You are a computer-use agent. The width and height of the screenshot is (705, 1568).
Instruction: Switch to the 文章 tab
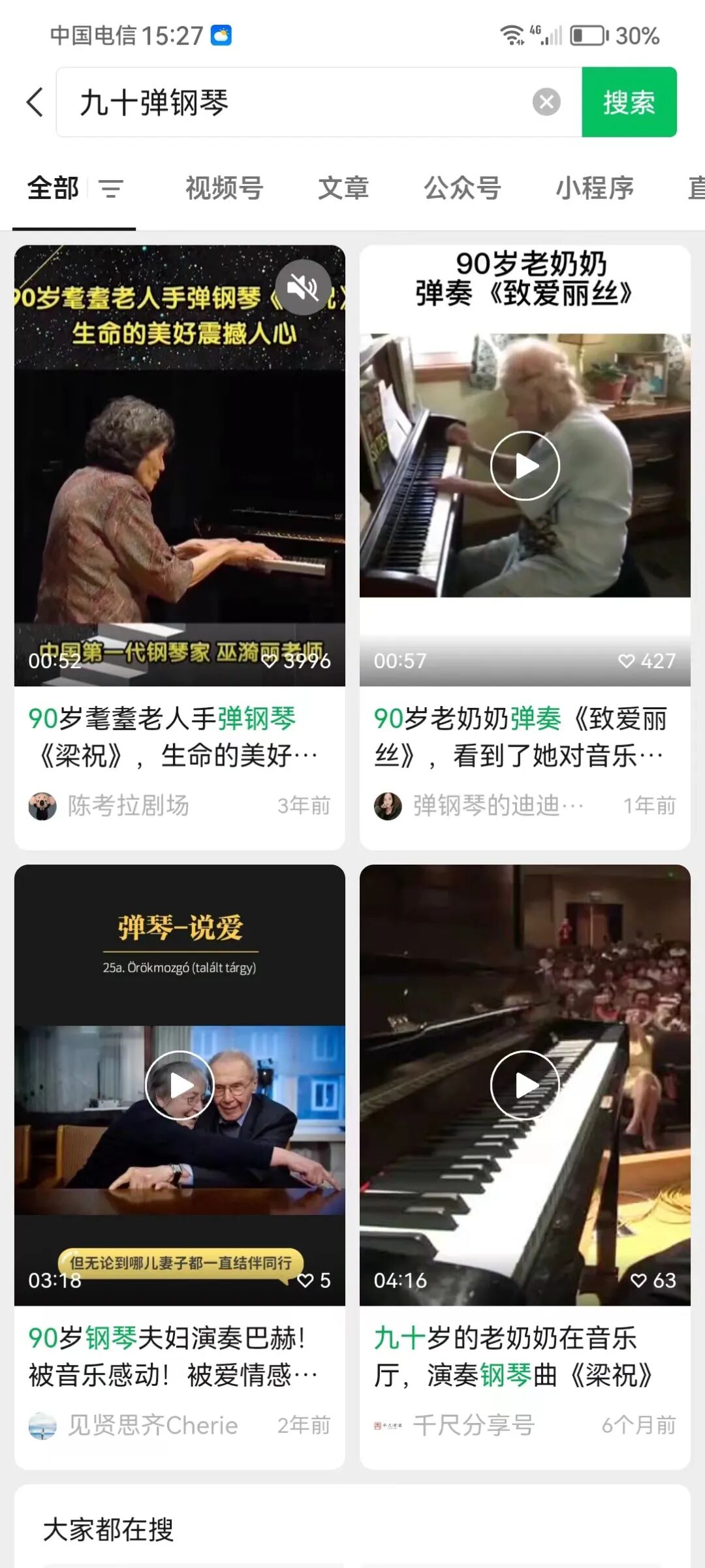(343, 189)
